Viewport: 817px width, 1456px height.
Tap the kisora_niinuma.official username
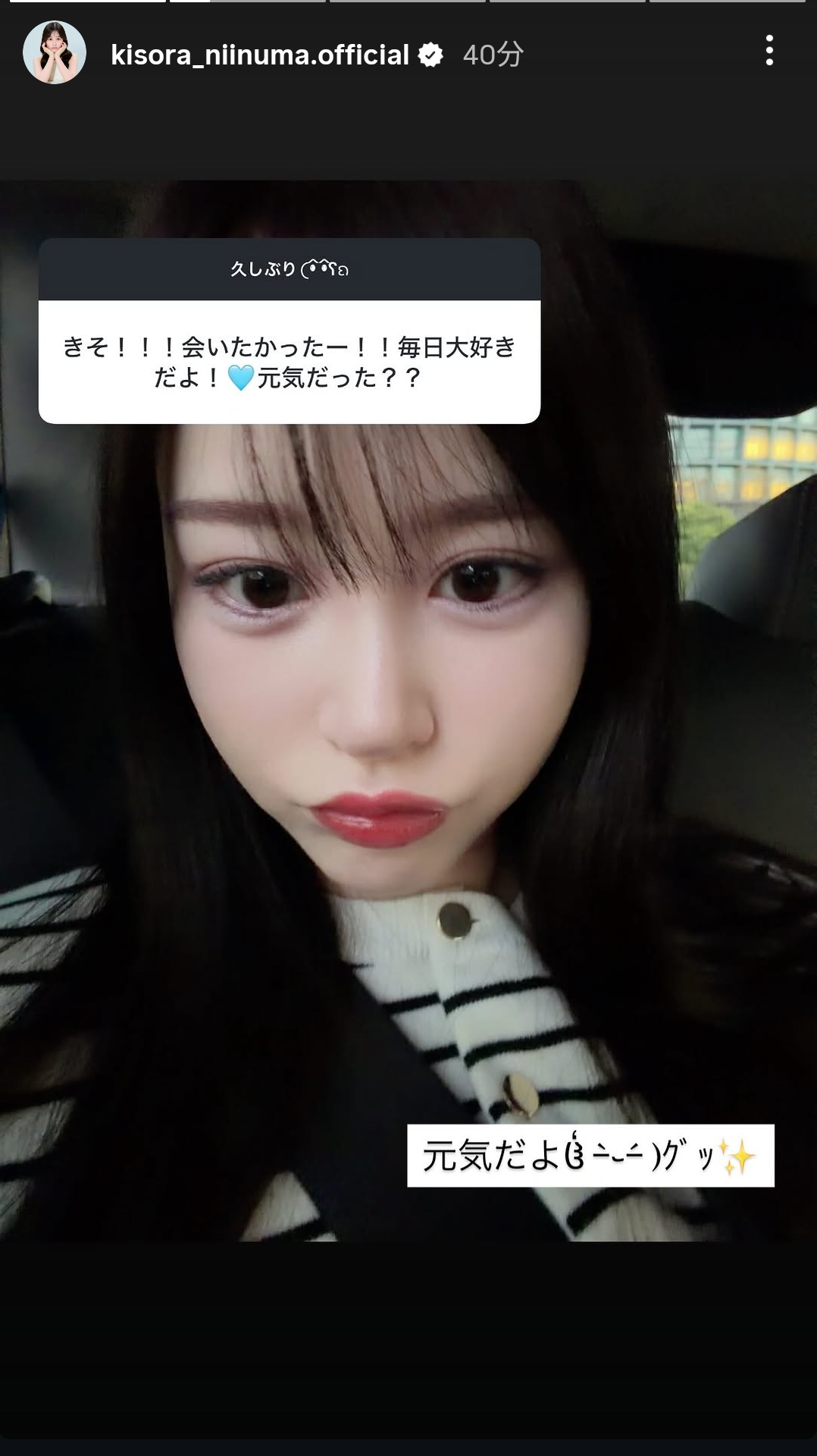pyautogui.click(x=259, y=55)
